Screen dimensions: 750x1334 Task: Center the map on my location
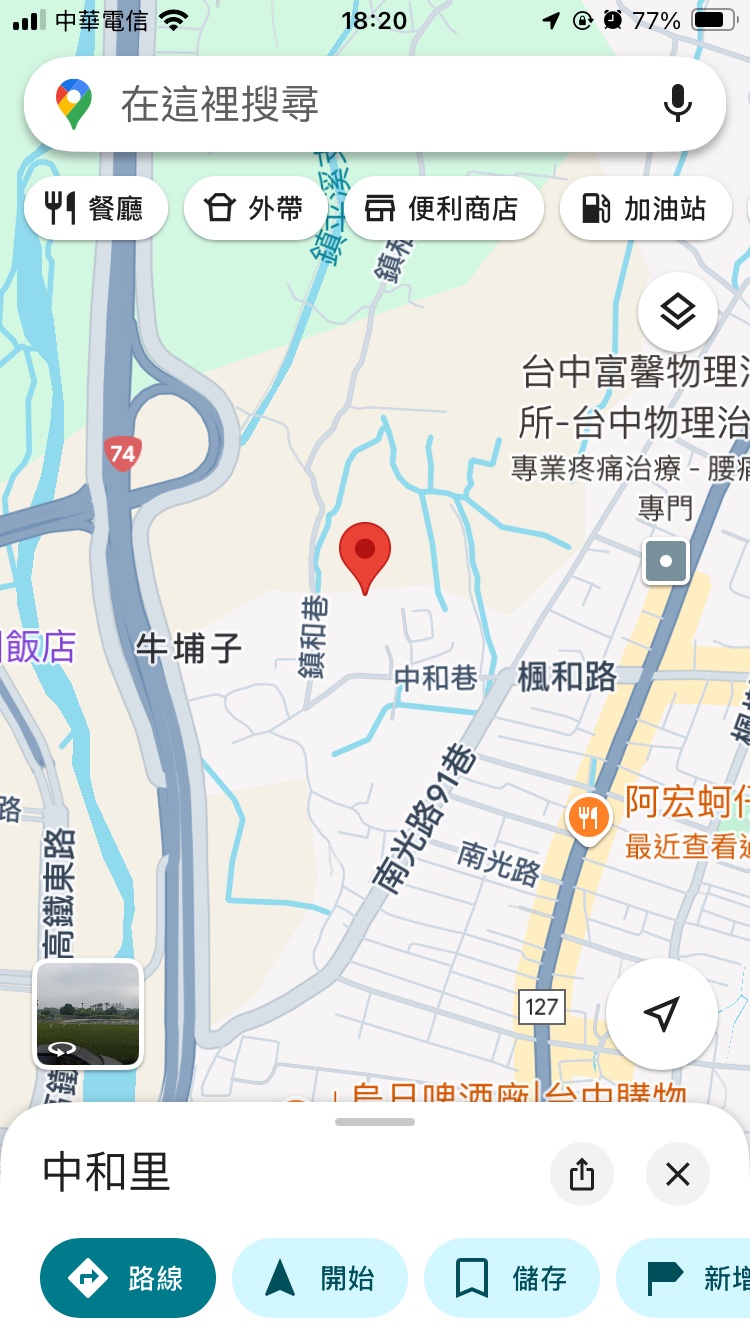661,1014
